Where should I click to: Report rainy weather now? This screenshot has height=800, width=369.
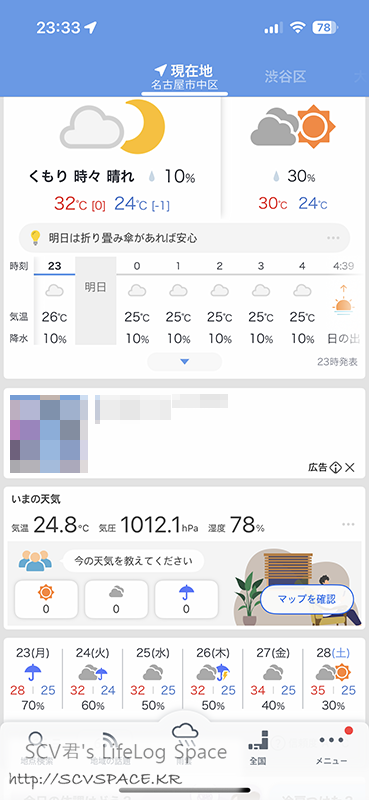pos(186,599)
